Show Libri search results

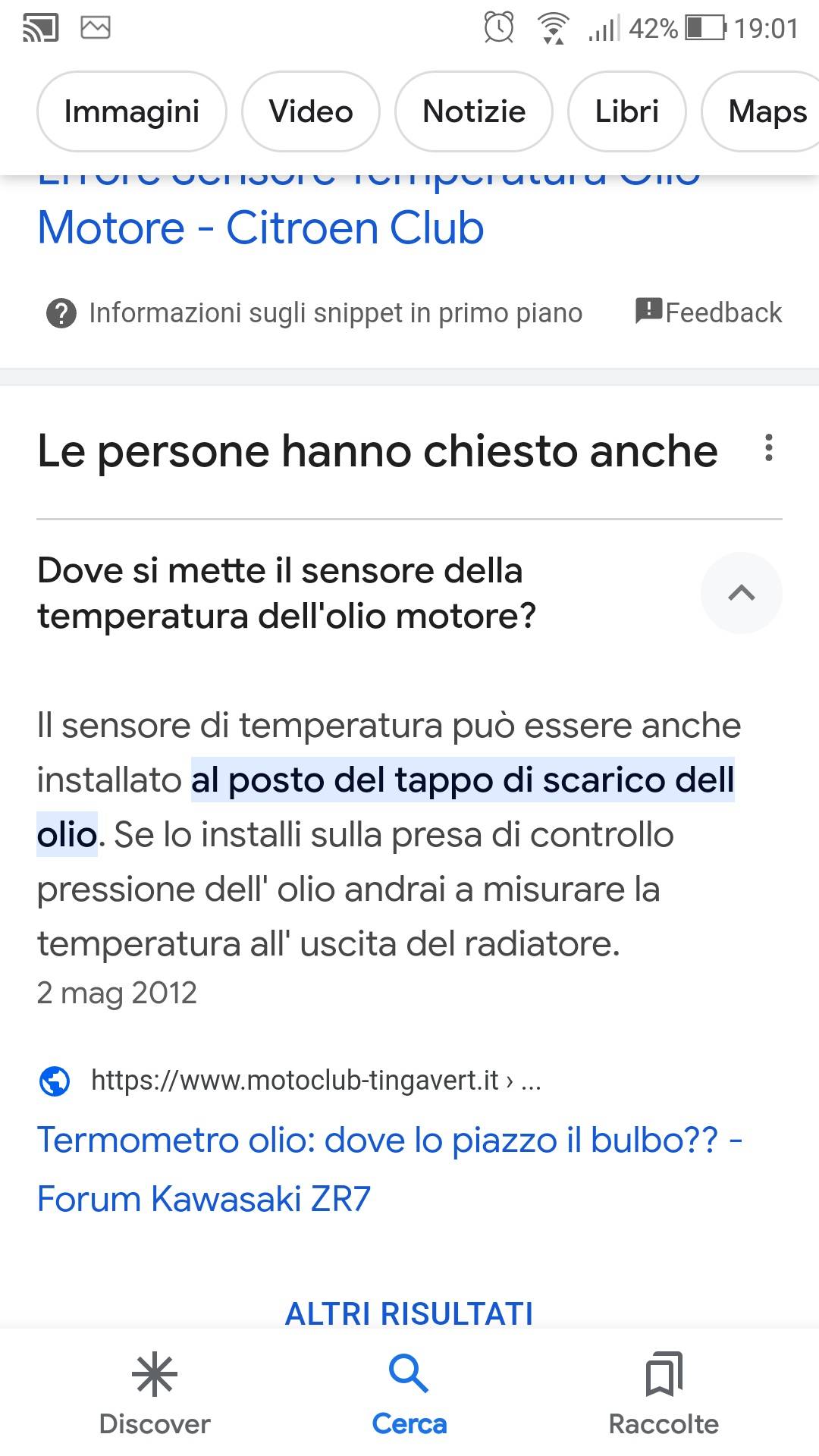627,111
